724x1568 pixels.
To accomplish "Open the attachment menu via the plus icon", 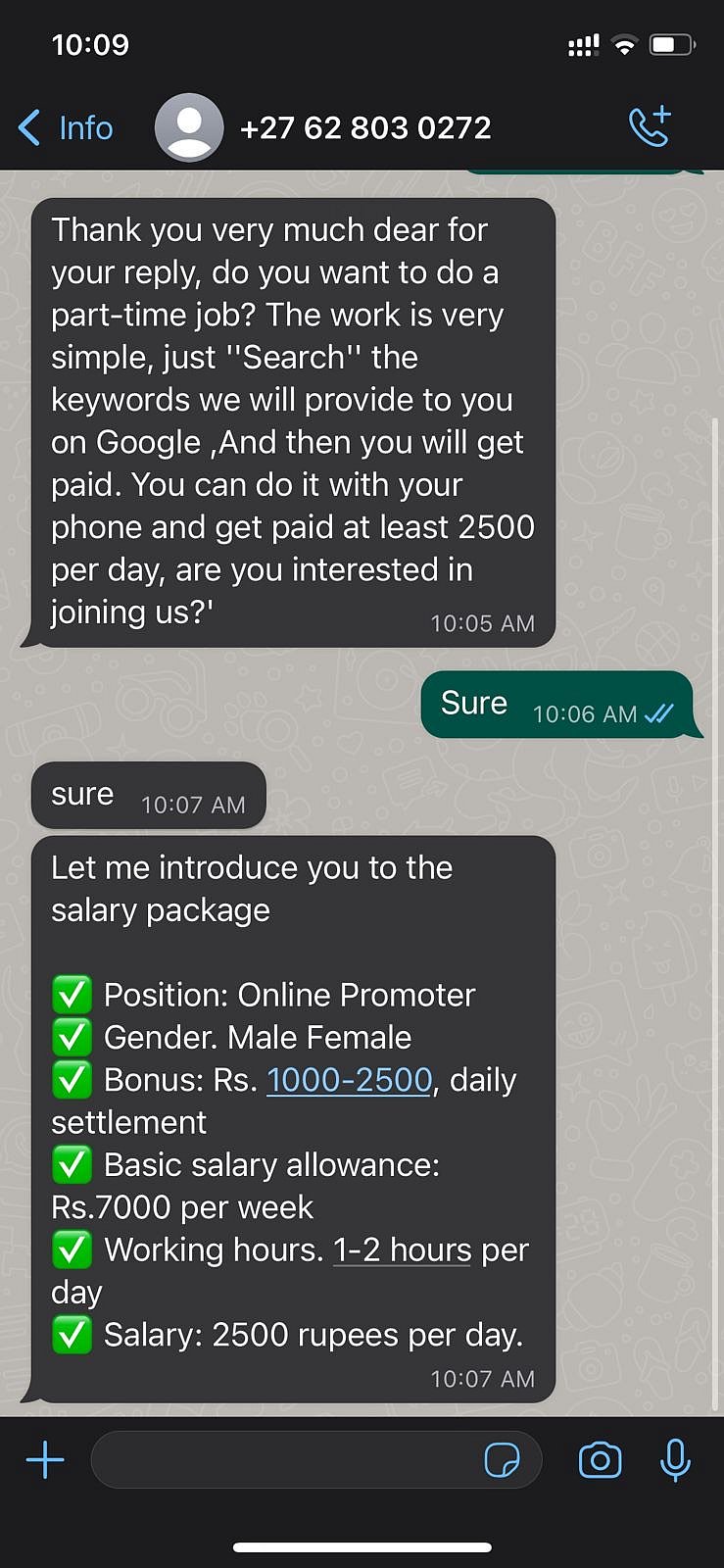I will pyautogui.click(x=44, y=1459).
